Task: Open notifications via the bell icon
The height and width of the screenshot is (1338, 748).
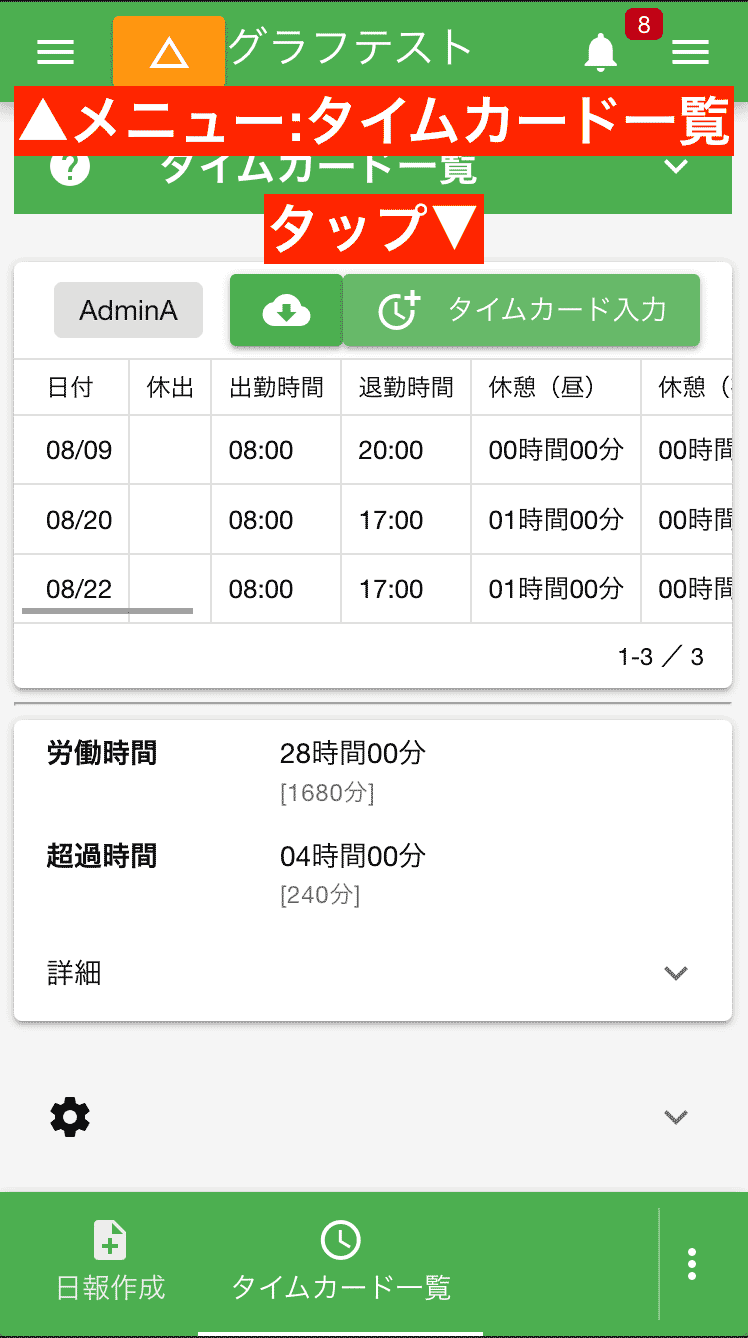Action: pos(600,53)
